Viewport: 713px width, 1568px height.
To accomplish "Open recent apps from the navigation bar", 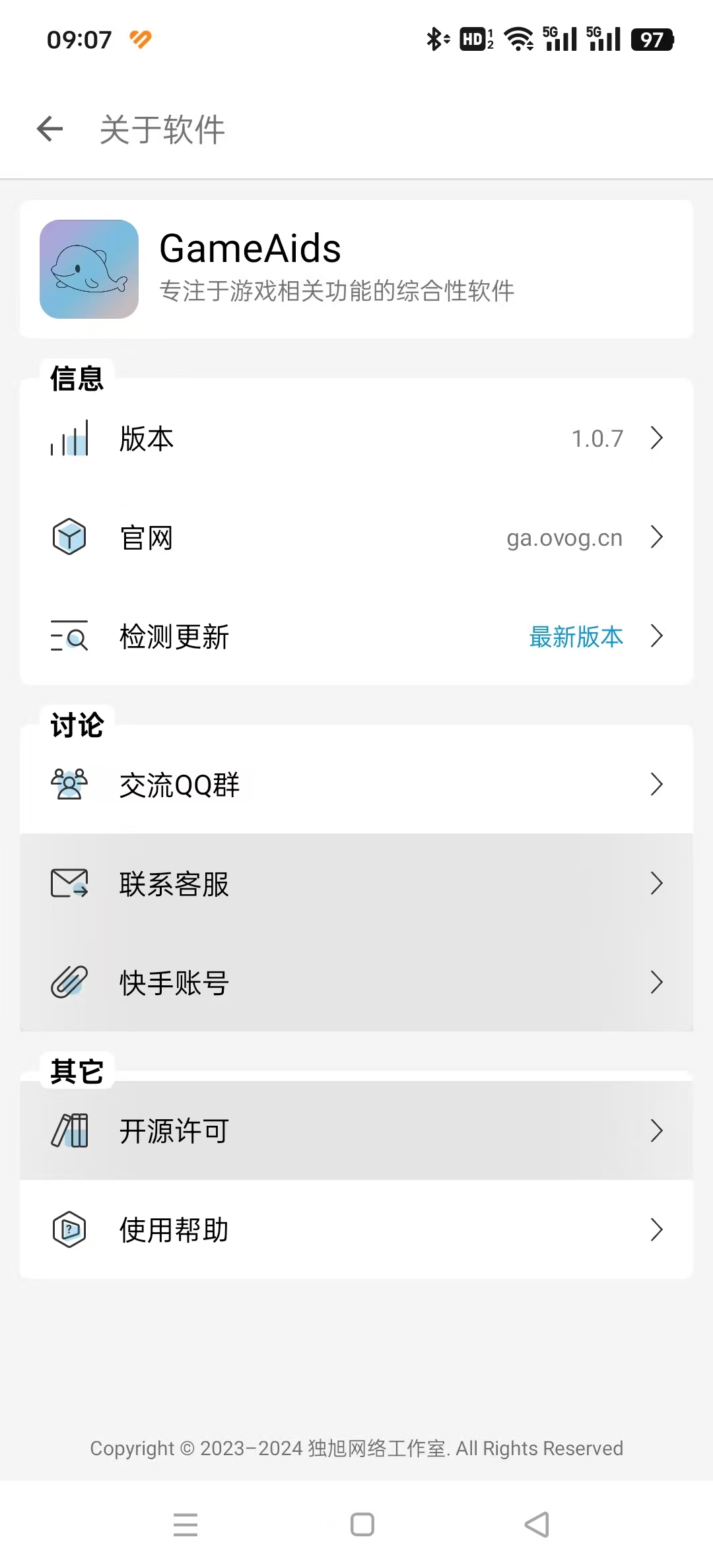I will point(186,1524).
